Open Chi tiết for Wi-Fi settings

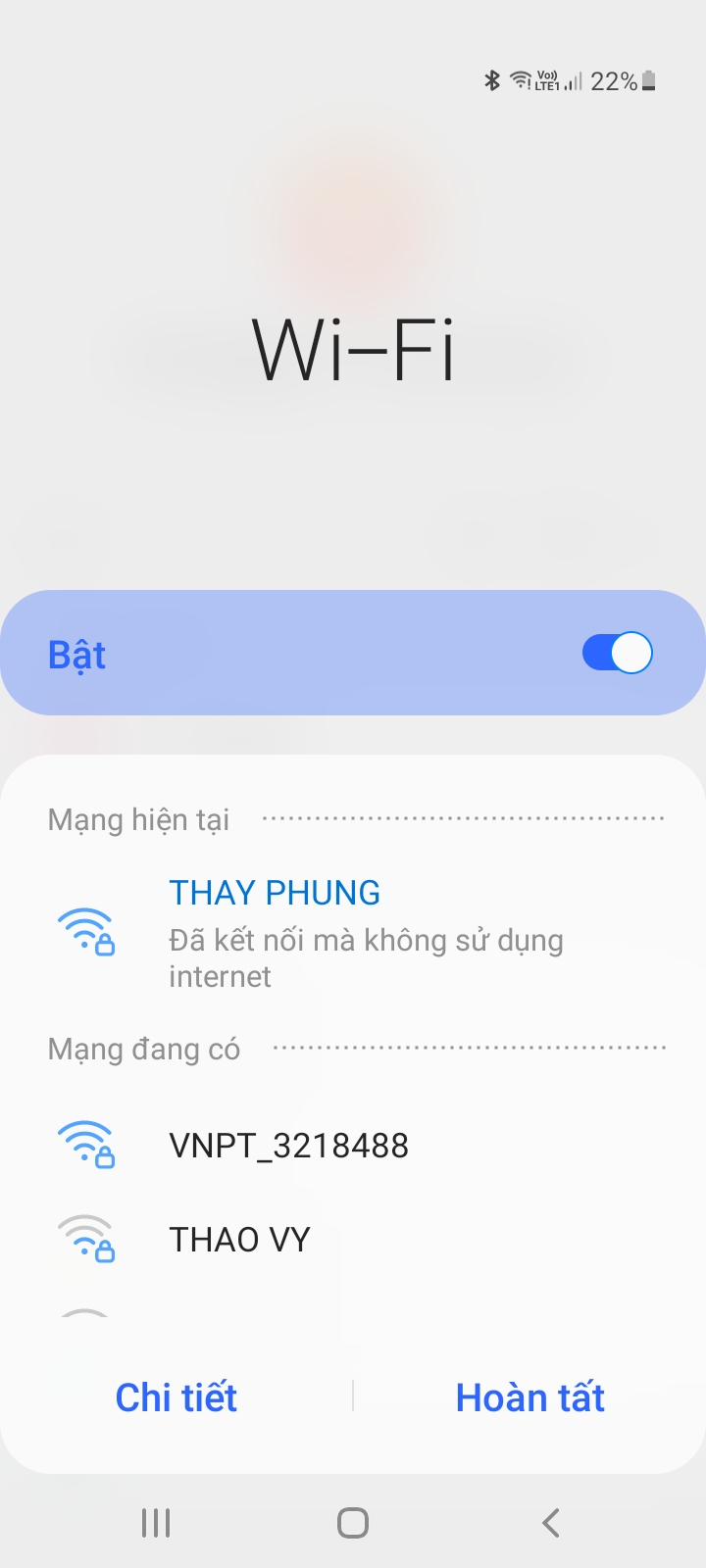(x=176, y=1397)
